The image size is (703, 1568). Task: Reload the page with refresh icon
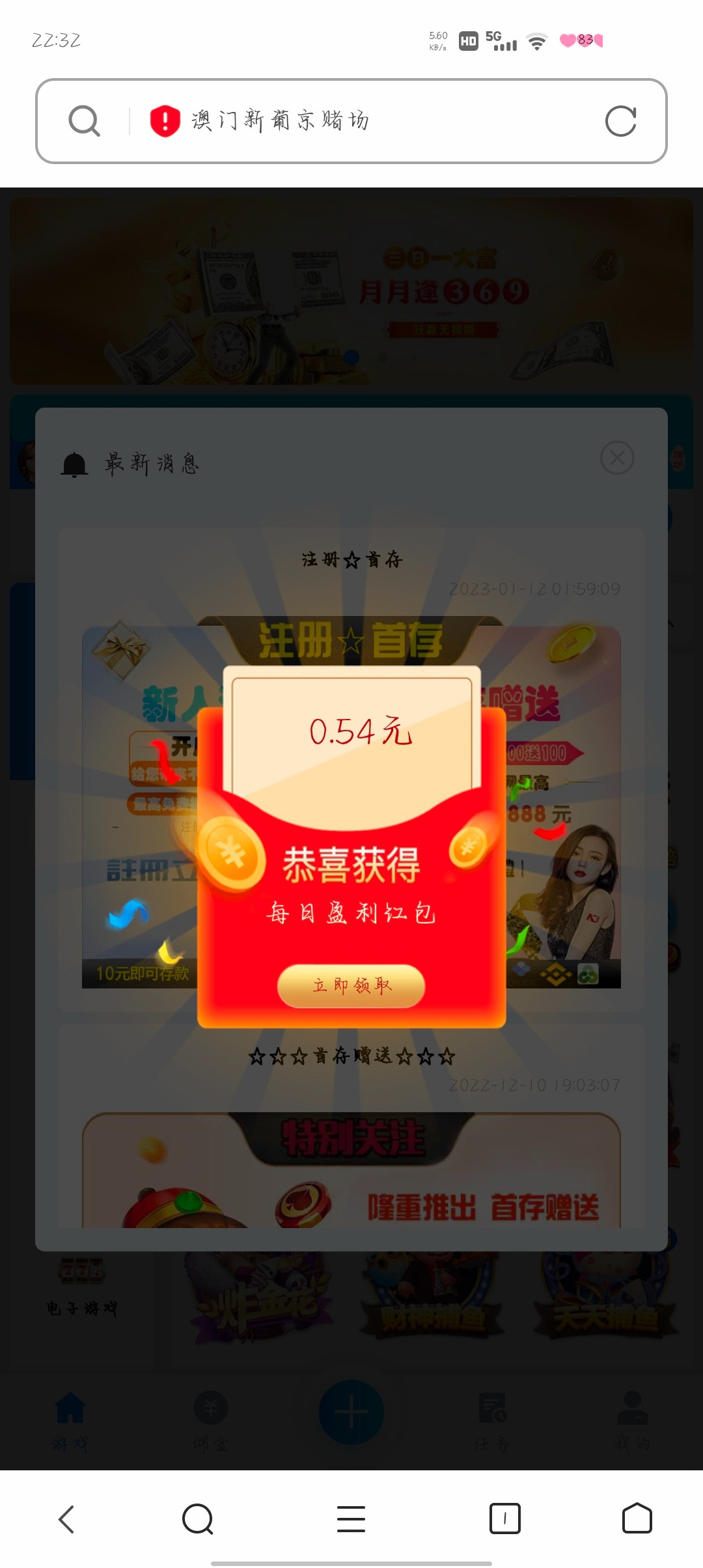coord(620,121)
